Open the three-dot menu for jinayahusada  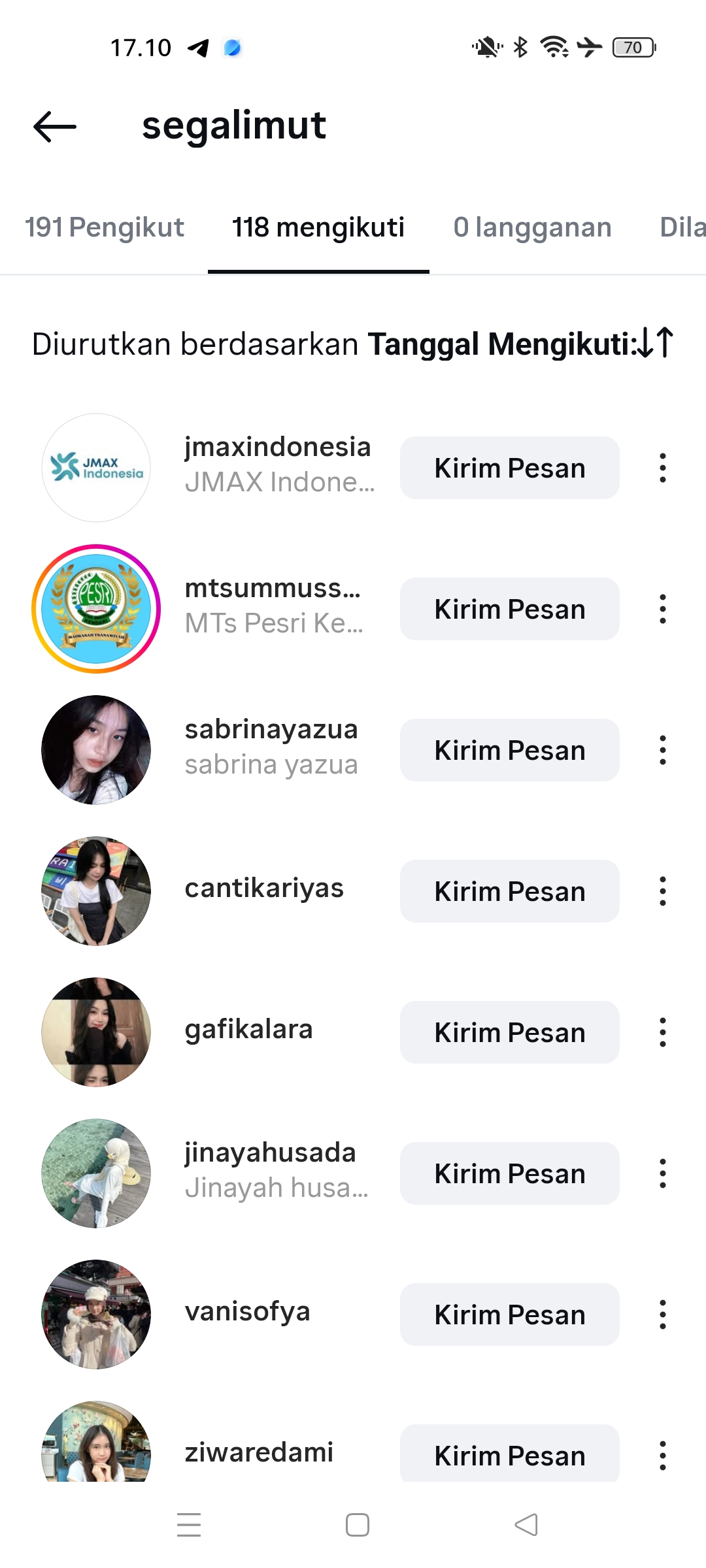tap(662, 1173)
